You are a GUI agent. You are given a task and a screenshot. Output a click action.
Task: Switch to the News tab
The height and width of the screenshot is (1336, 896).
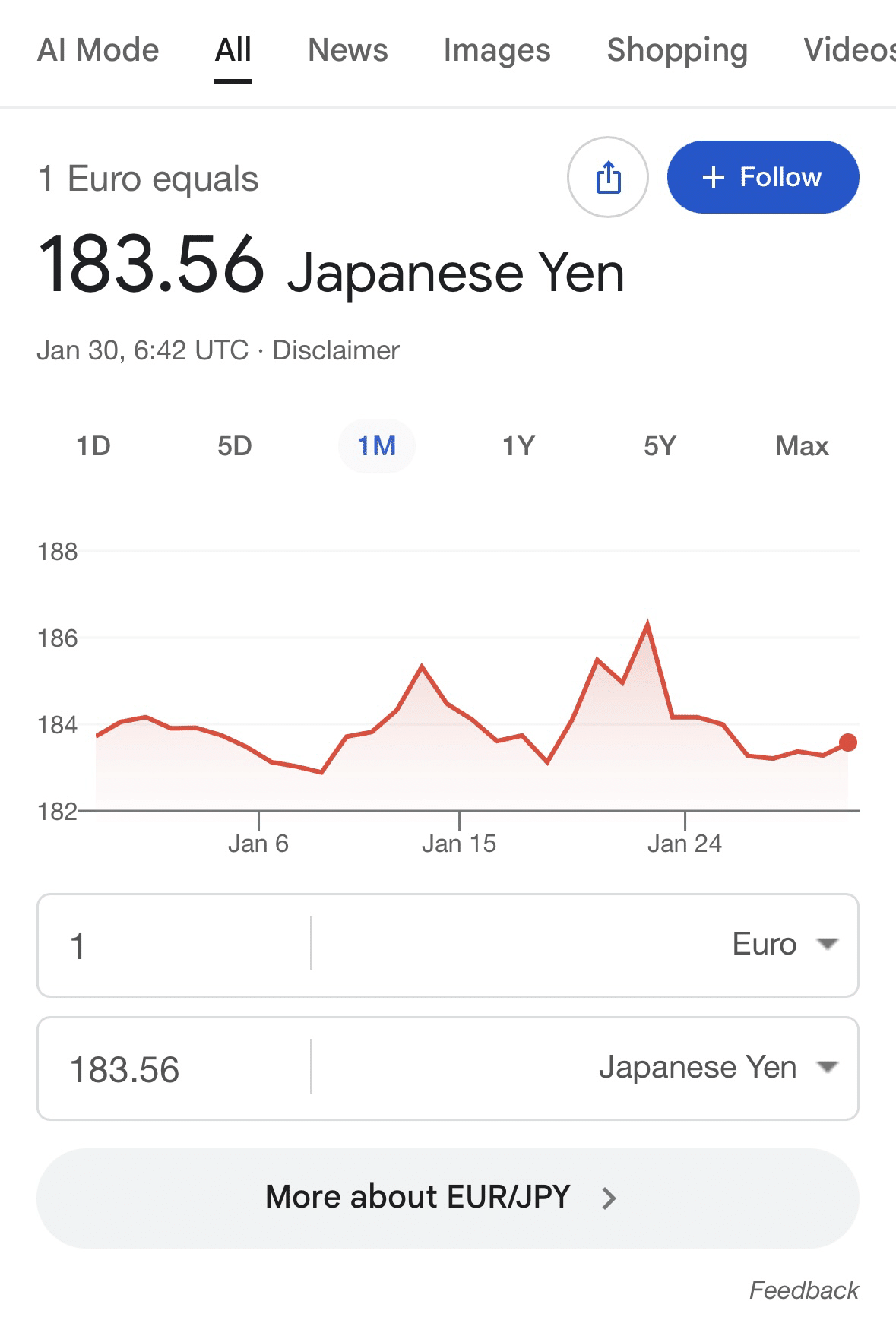[x=347, y=50]
